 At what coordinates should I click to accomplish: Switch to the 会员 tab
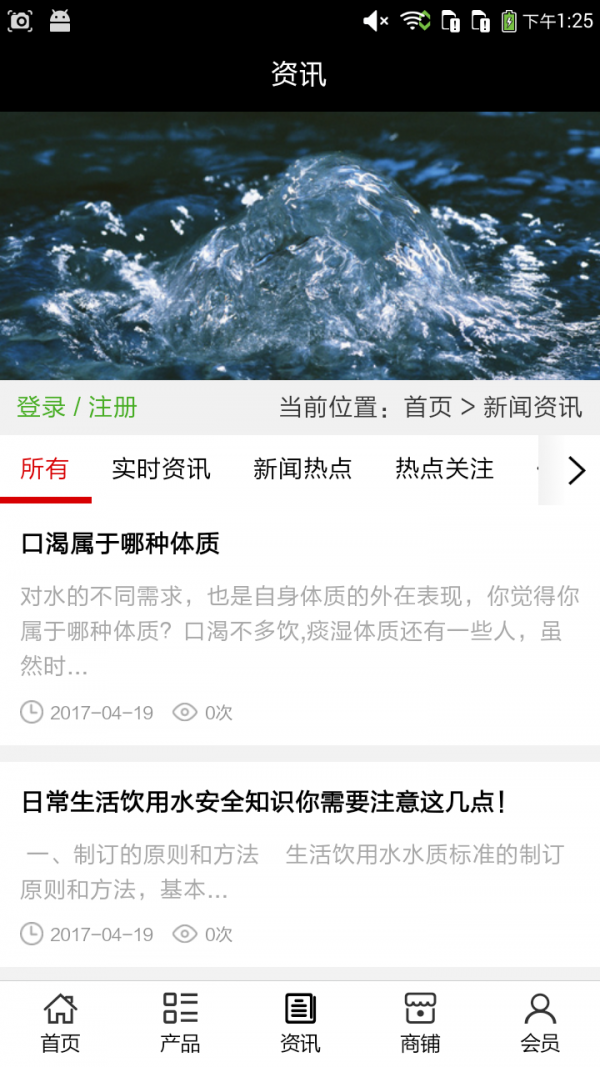pos(540,1023)
